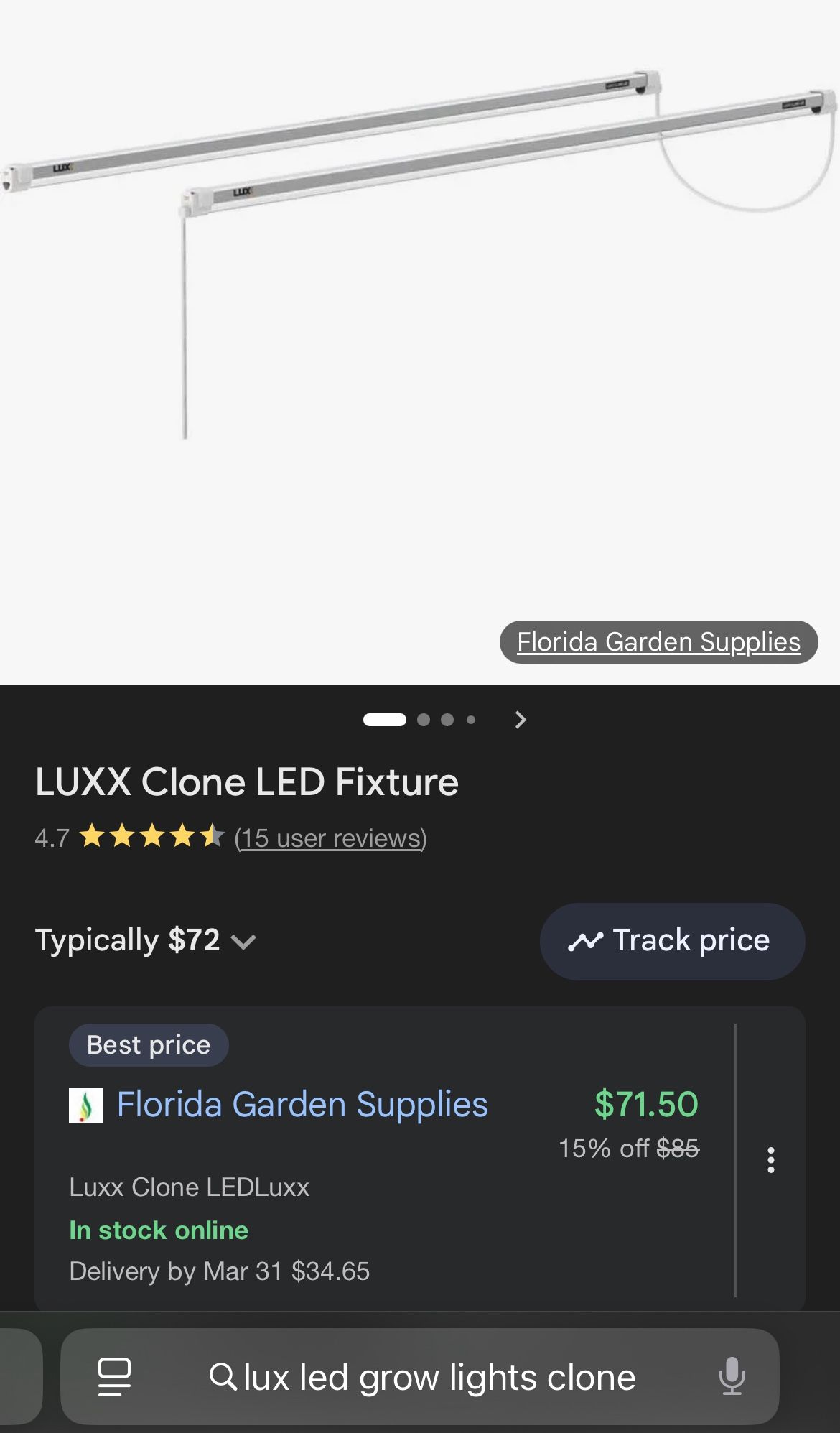Tap the $71.50 green price
Viewport: 840px width, 1433px height.
click(645, 1104)
